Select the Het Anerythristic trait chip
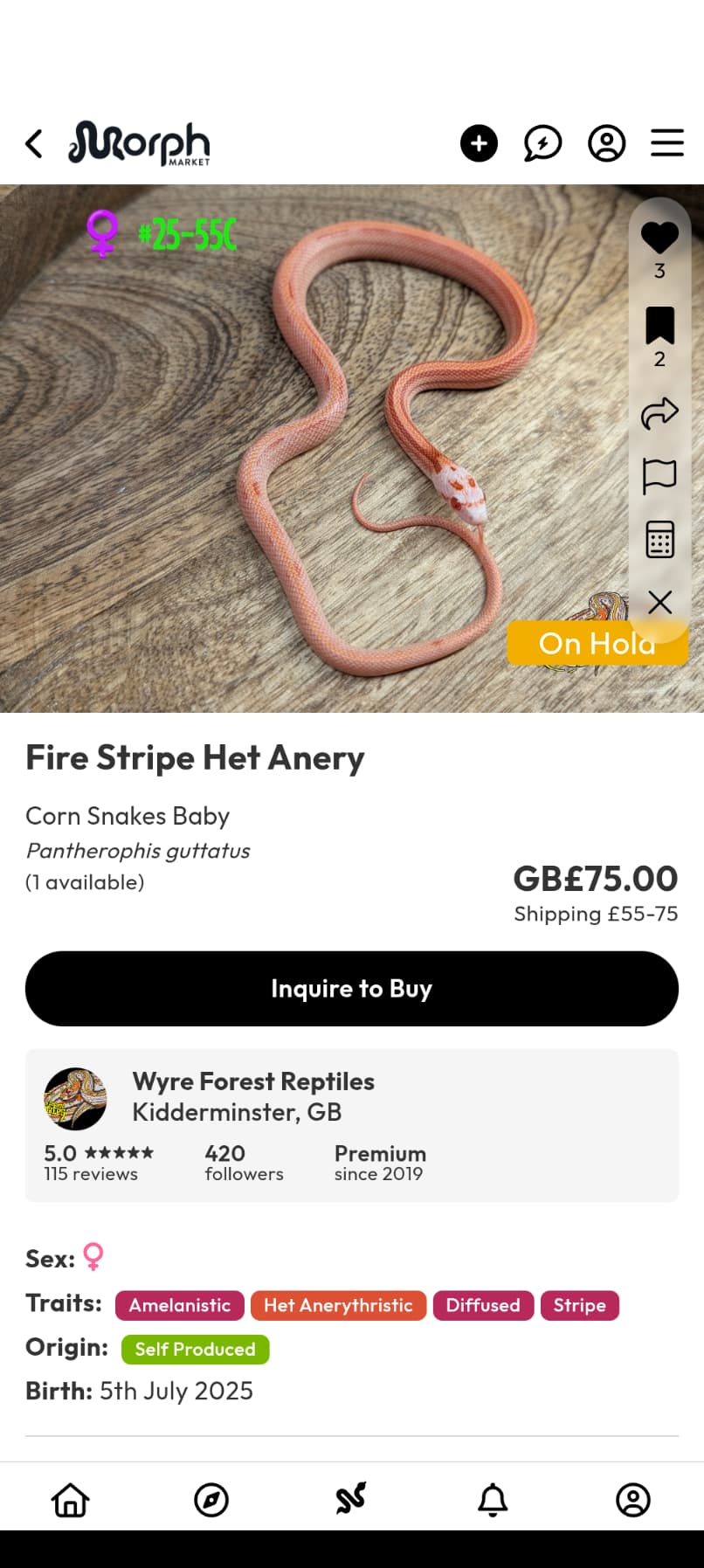This screenshot has width=704, height=1568. click(338, 1305)
